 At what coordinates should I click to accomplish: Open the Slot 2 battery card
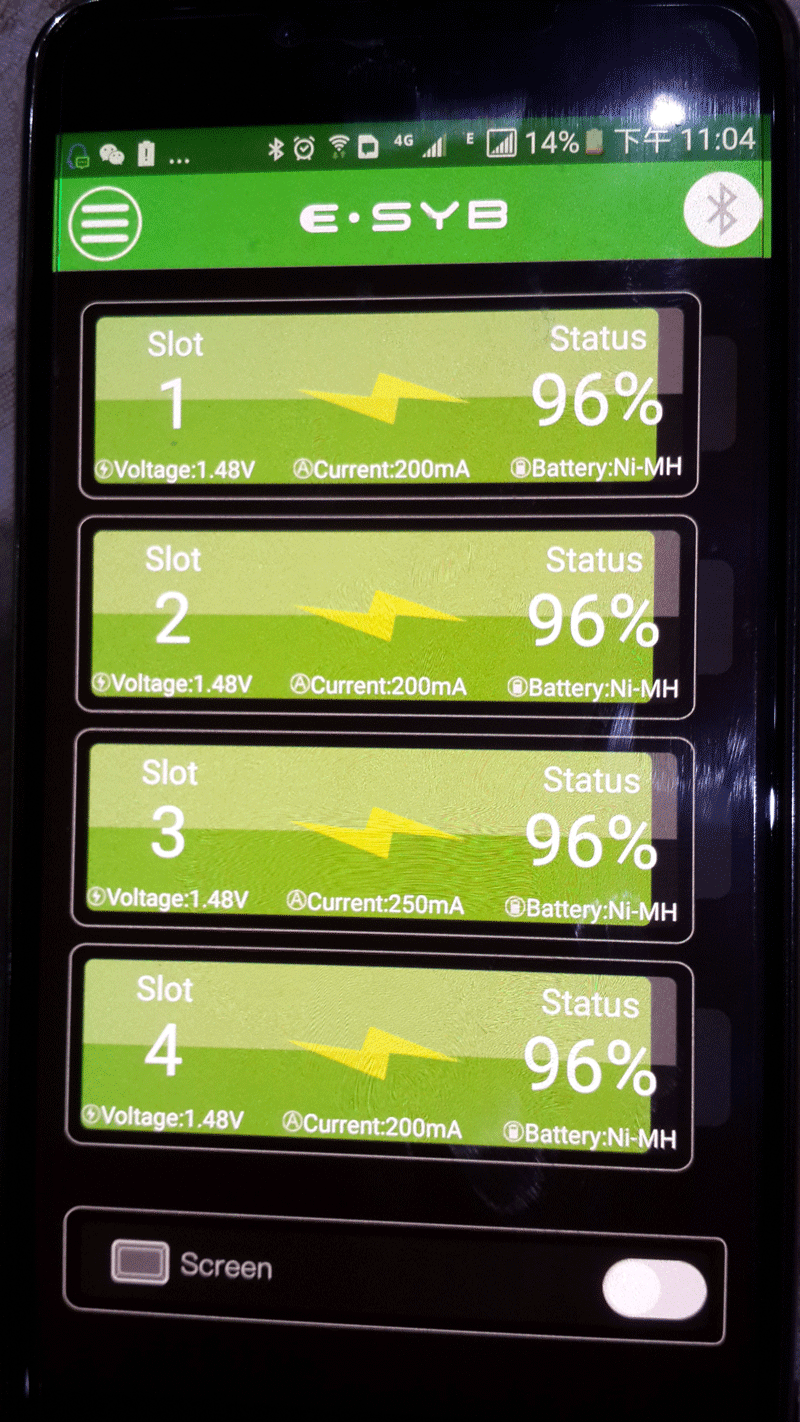385,614
